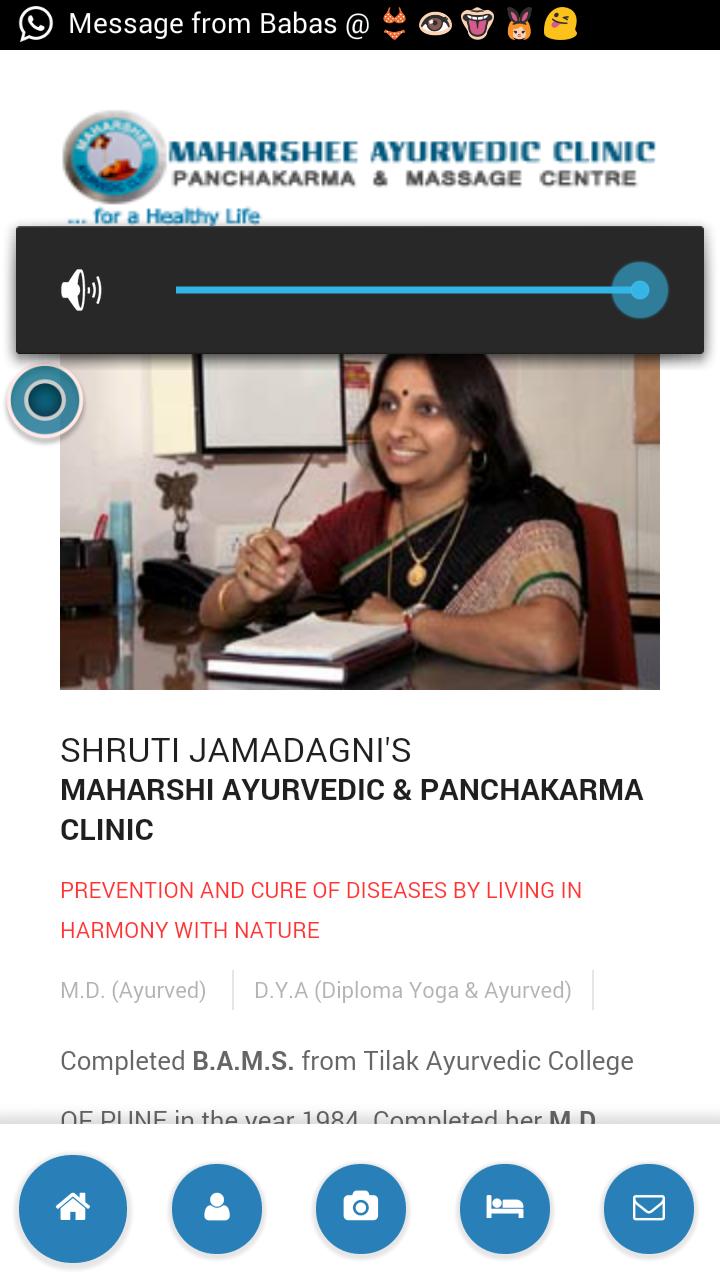This screenshot has width=720, height=1280.
Task: Open the home tab
Action: click(73, 1208)
